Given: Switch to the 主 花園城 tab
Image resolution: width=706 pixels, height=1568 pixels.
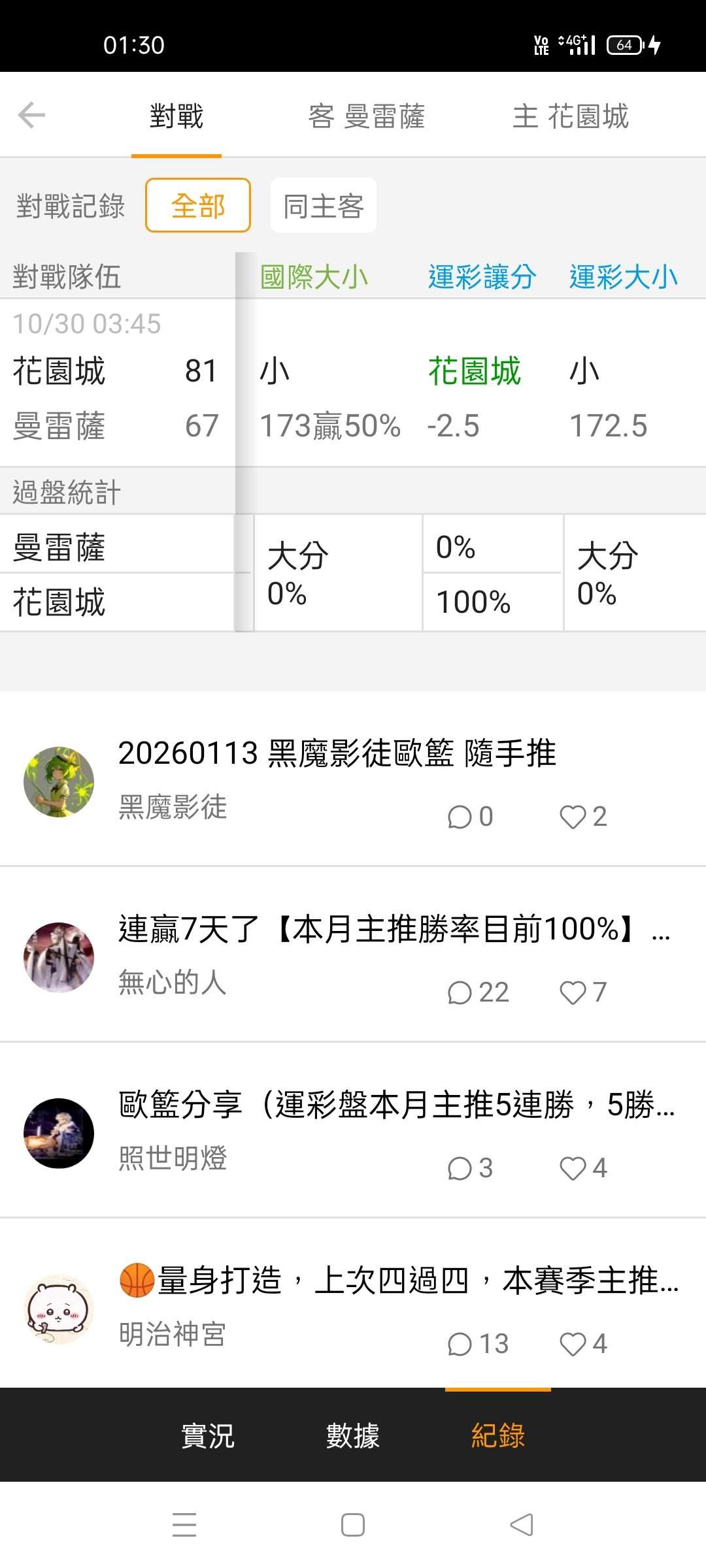Looking at the screenshot, I should pyautogui.click(x=570, y=117).
